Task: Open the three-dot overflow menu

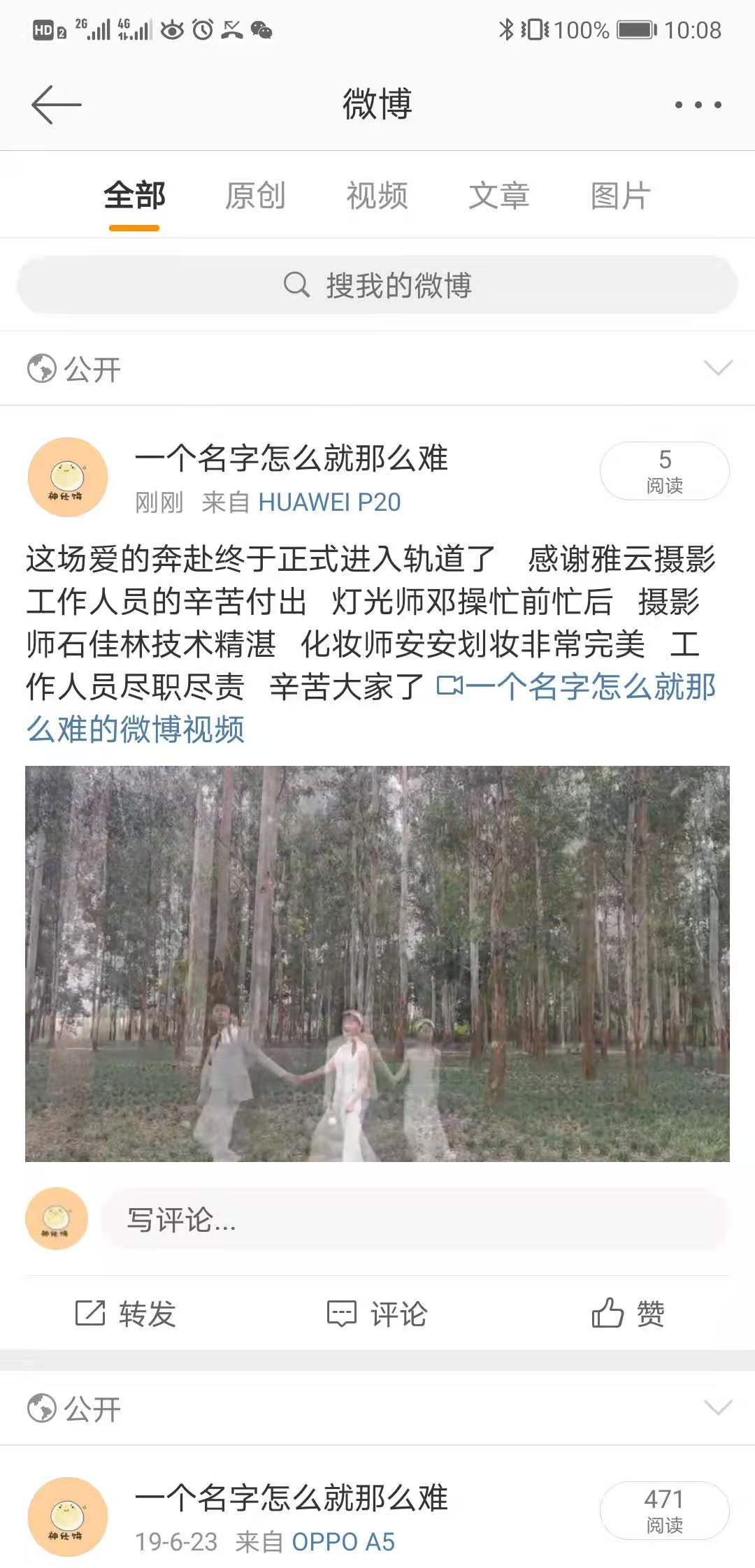Action: click(698, 105)
